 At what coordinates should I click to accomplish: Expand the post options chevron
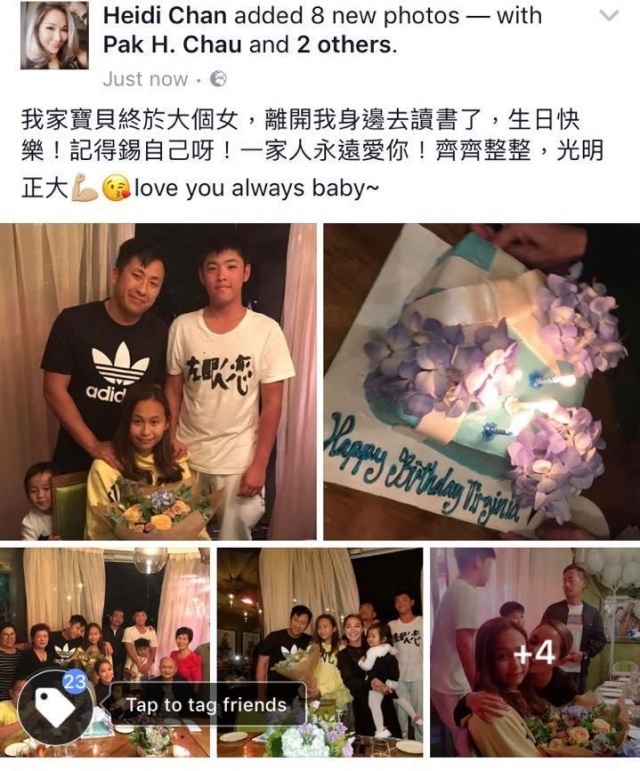click(x=607, y=16)
